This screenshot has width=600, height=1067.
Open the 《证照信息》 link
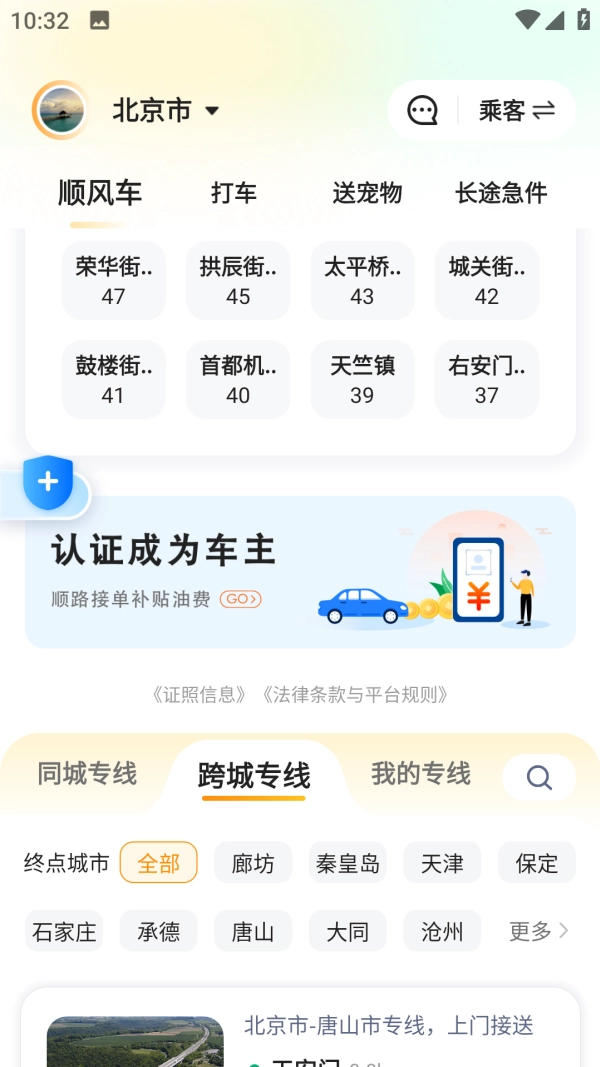199,694
